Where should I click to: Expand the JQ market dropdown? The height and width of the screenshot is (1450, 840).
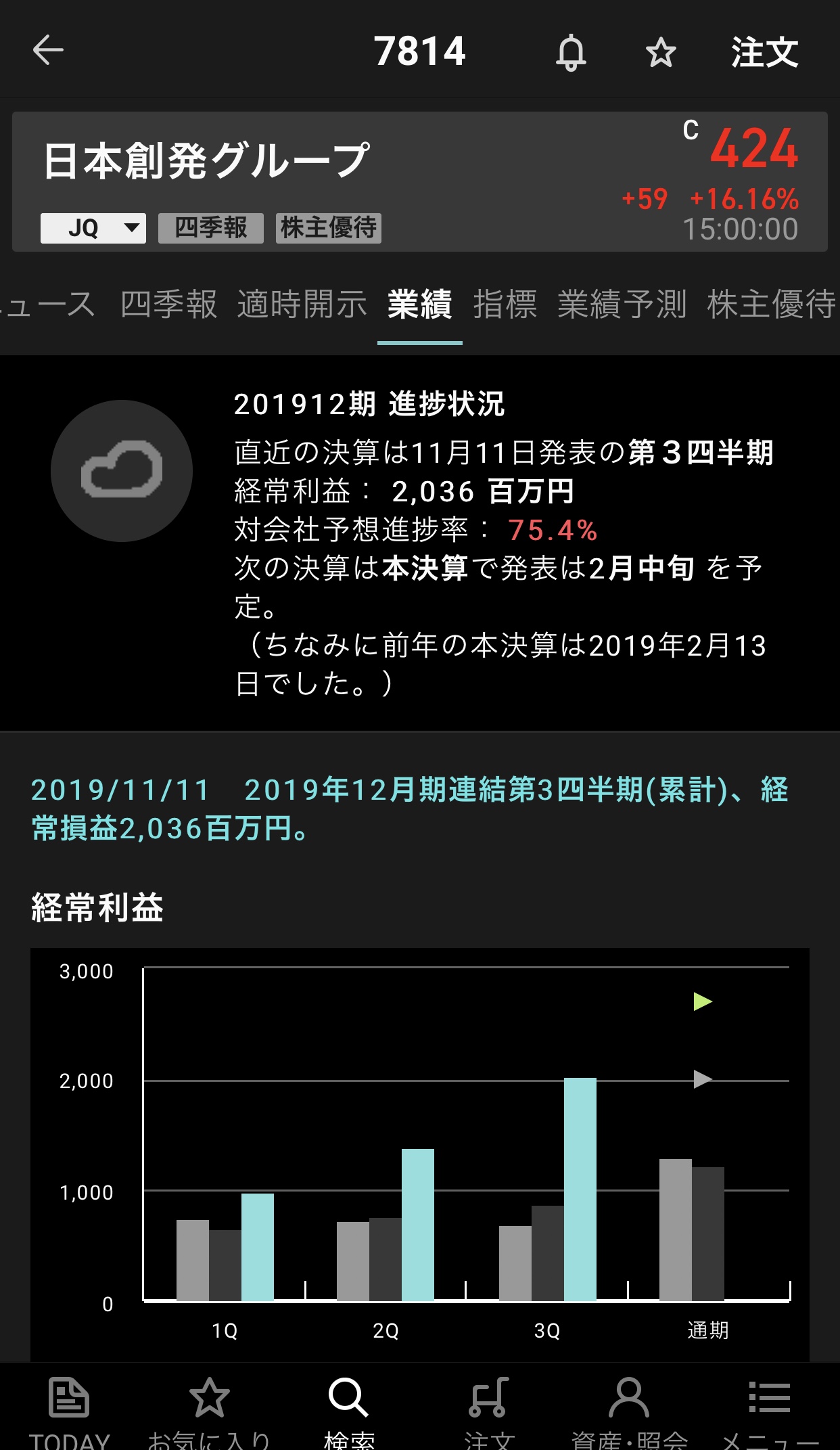(93, 228)
